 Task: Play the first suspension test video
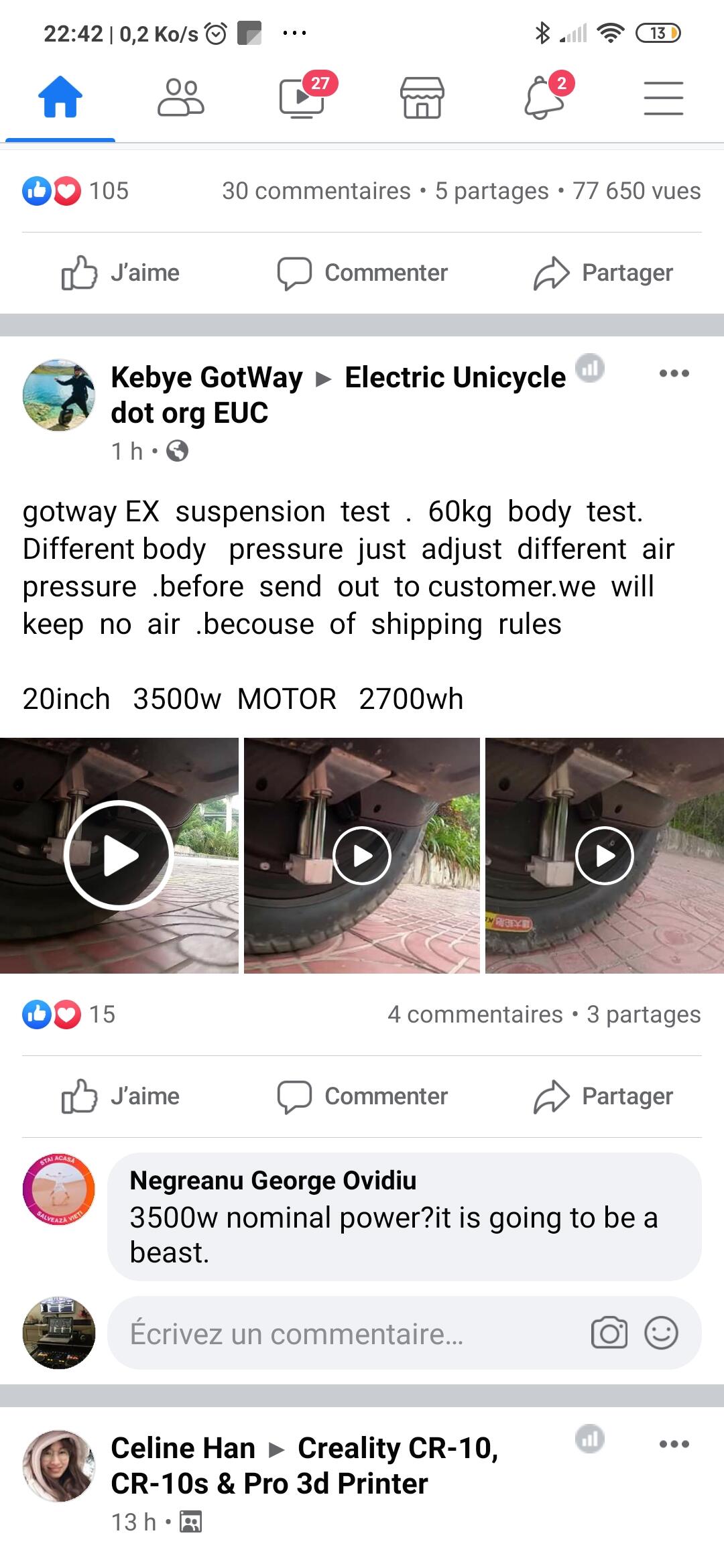pyautogui.click(x=119, y=856)
